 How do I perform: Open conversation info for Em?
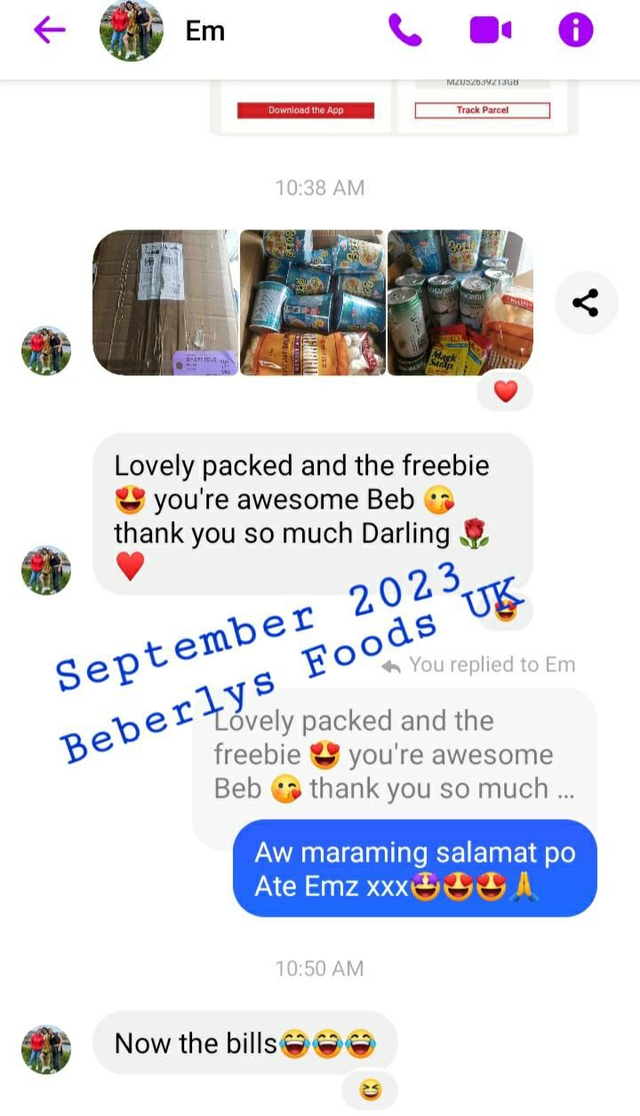tap(576, 30)
